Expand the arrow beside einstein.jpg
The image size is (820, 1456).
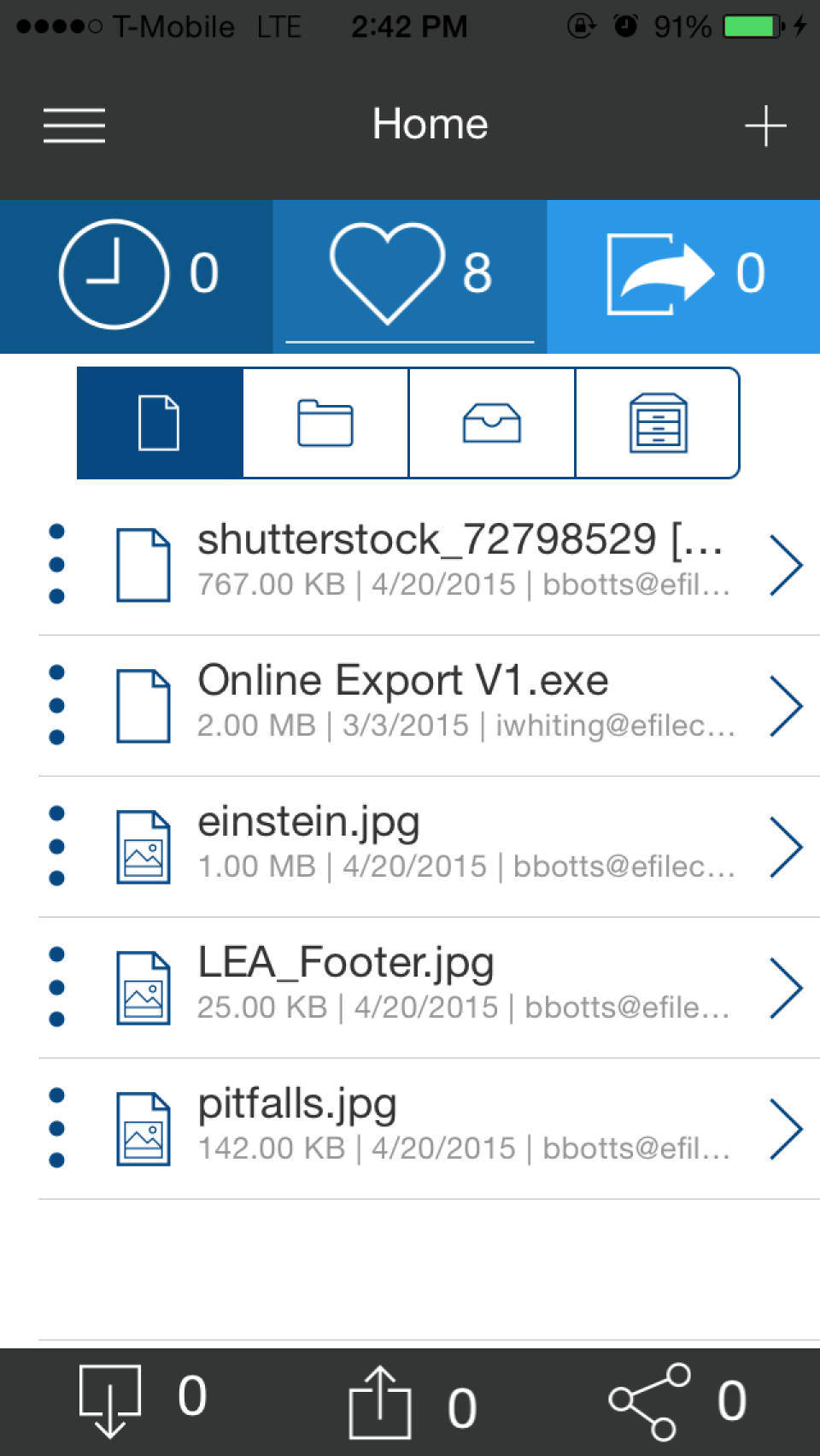coord(787,847)
